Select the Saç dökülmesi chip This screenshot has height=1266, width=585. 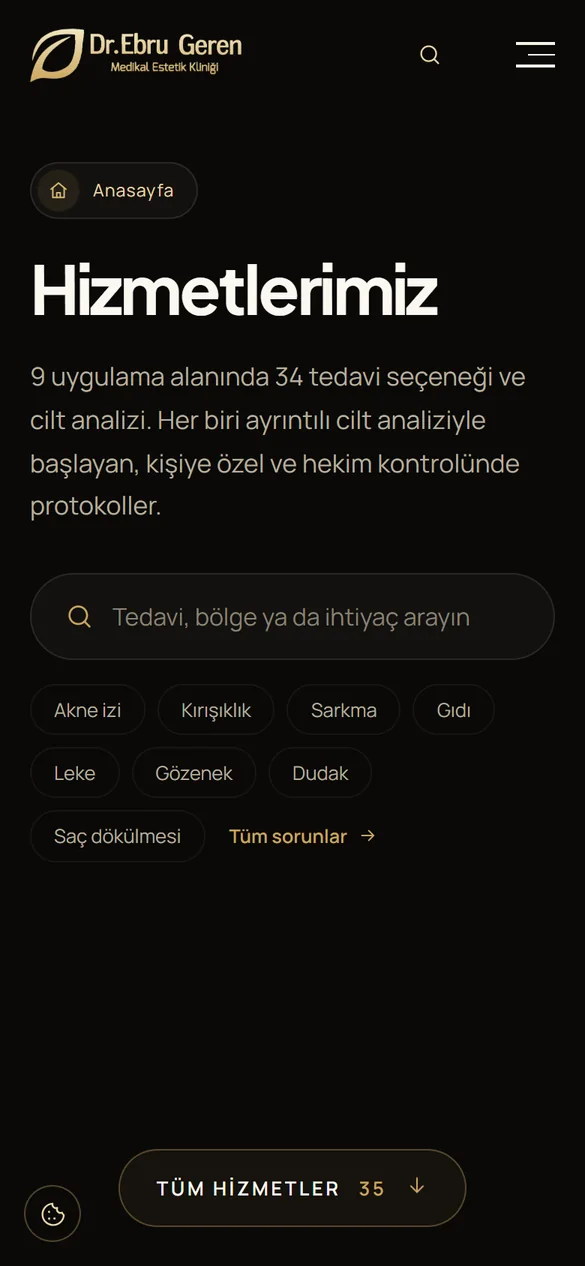click(x=118, y=836)
